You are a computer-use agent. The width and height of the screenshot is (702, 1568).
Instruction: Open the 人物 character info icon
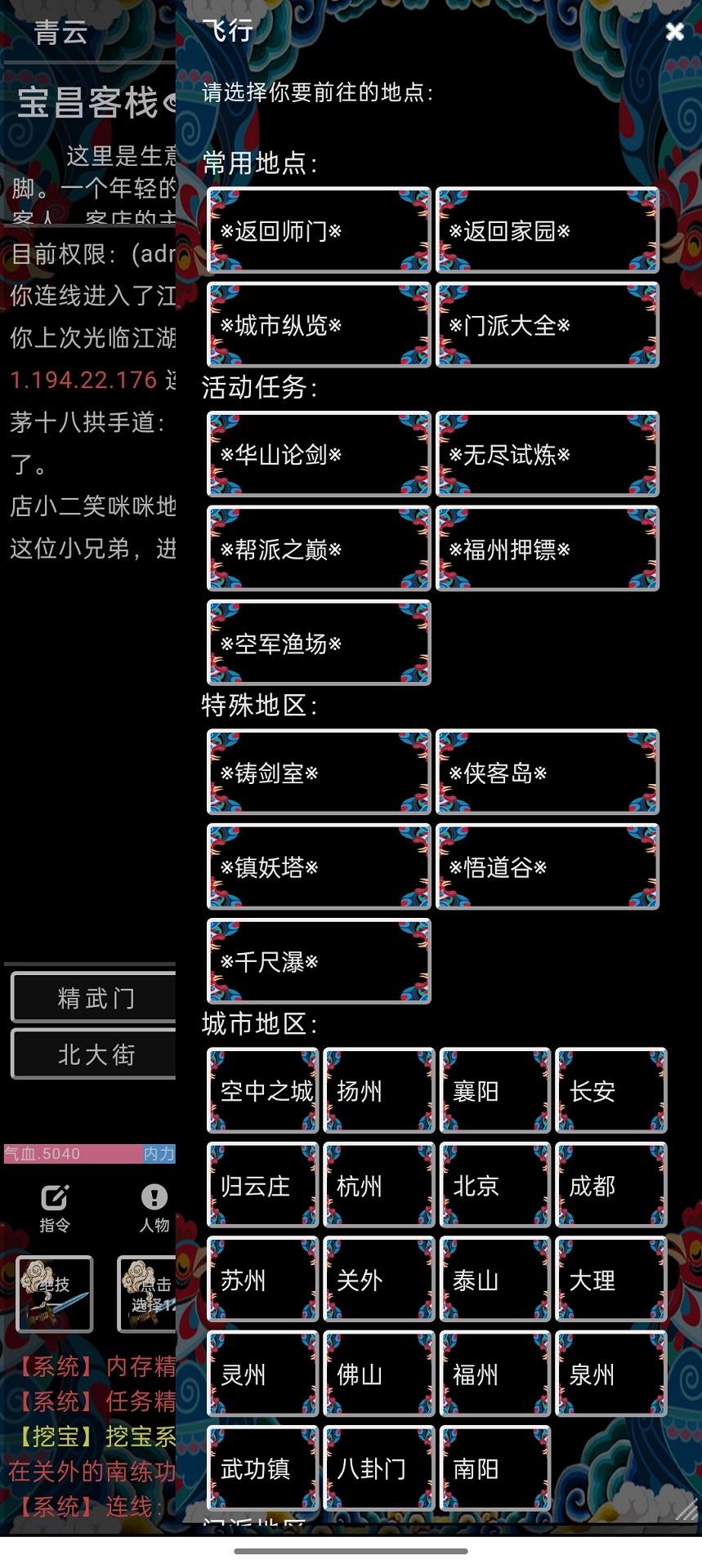[154, 1209]
